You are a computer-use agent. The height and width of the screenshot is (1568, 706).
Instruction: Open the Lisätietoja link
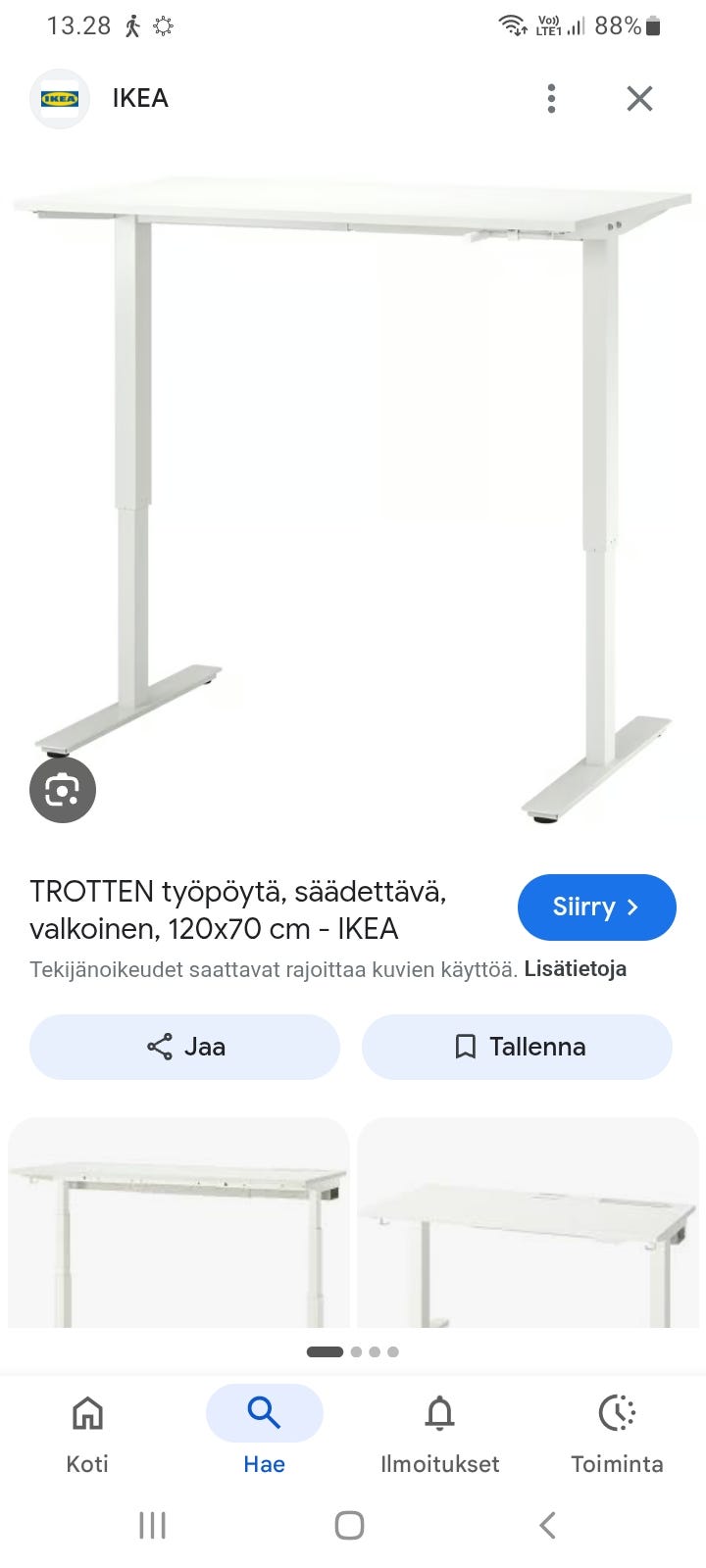tap(577, 968)
